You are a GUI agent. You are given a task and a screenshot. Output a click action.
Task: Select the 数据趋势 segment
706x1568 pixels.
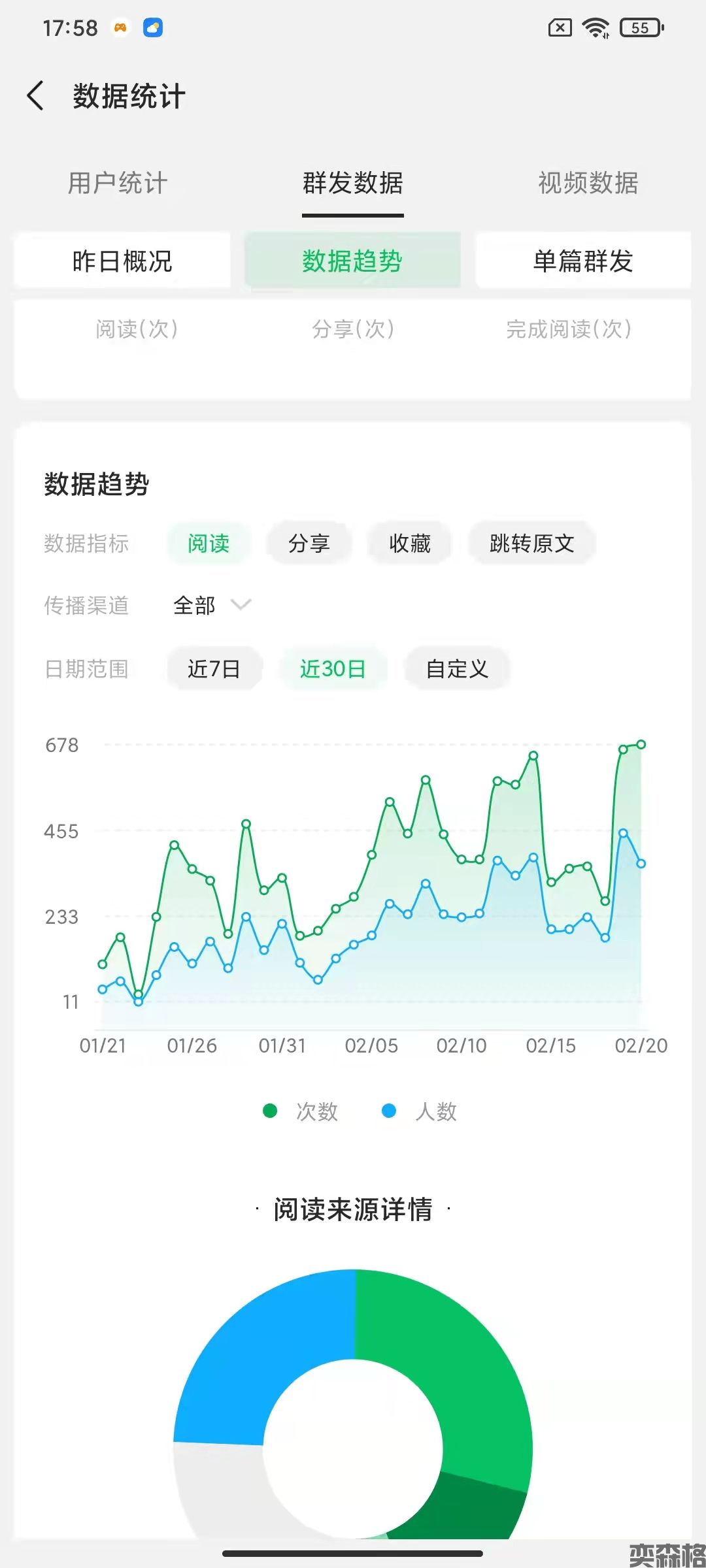pyautogui.click(x=352, y=261)
